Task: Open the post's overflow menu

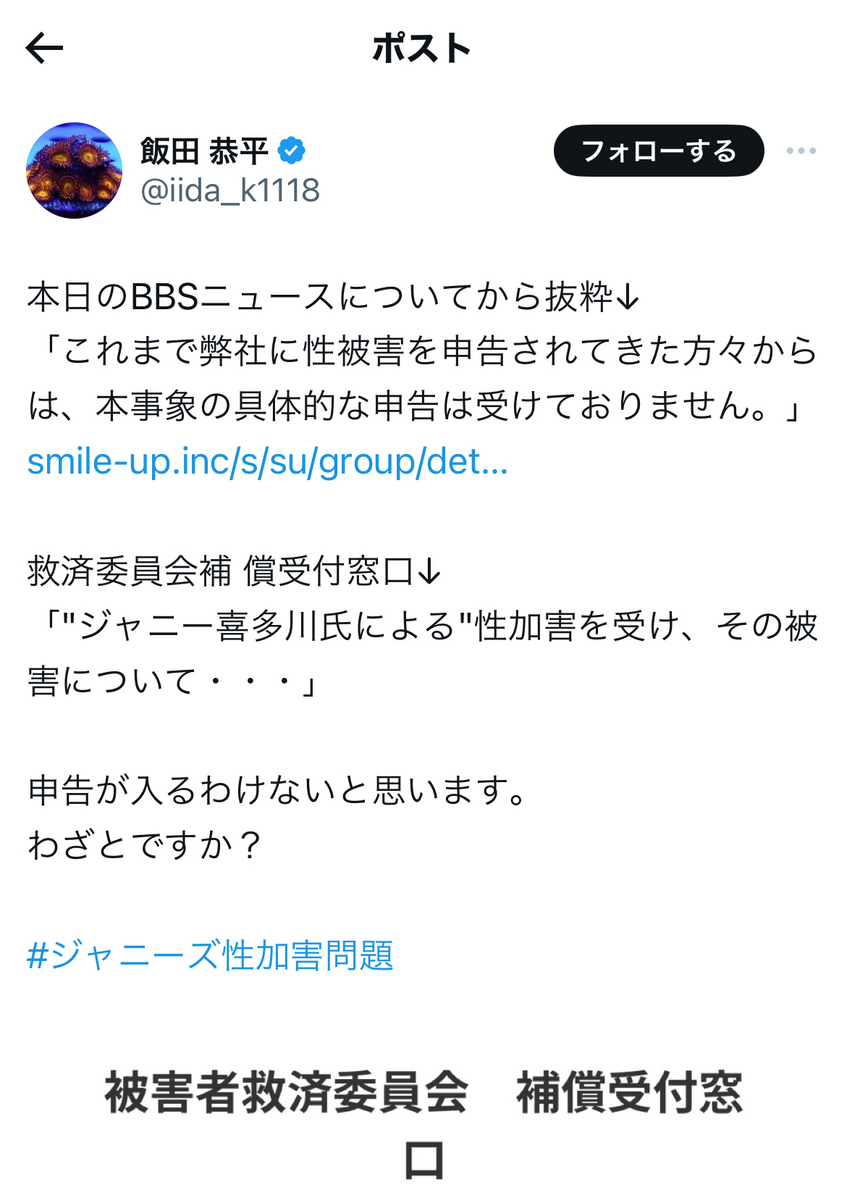Action: (x=801, y=151)
